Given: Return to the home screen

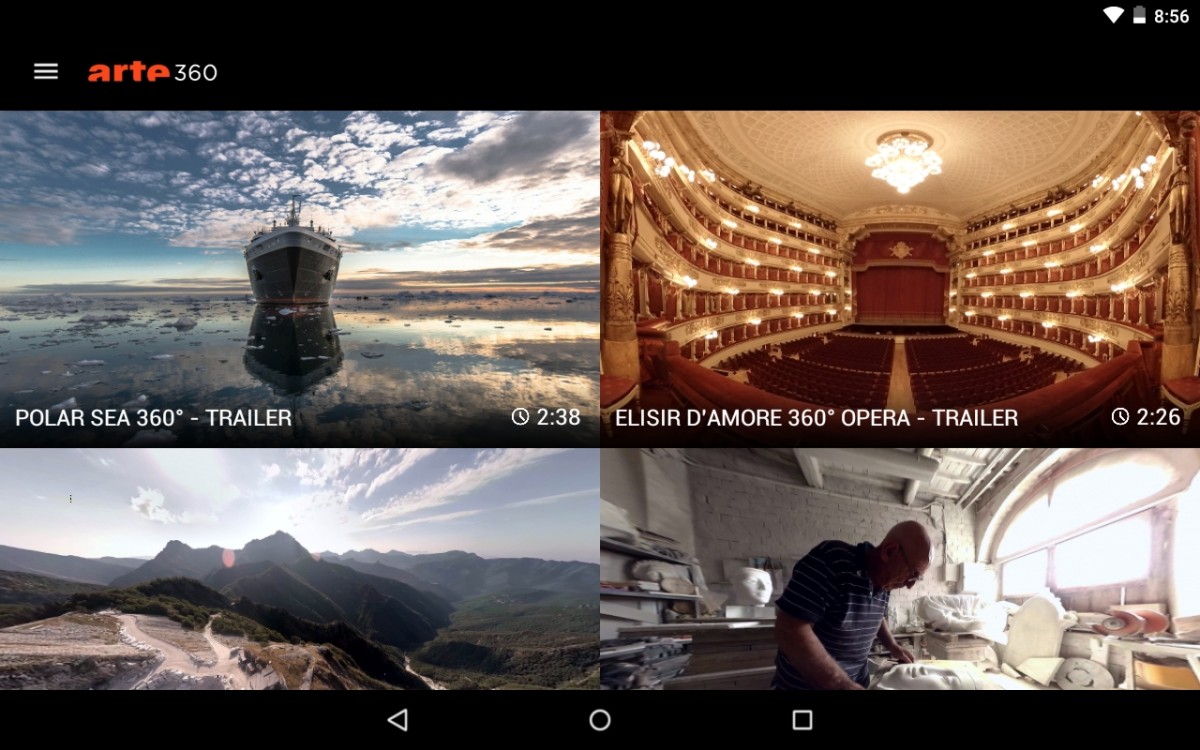Looking at the screenshot, I should tap(600, 720).
